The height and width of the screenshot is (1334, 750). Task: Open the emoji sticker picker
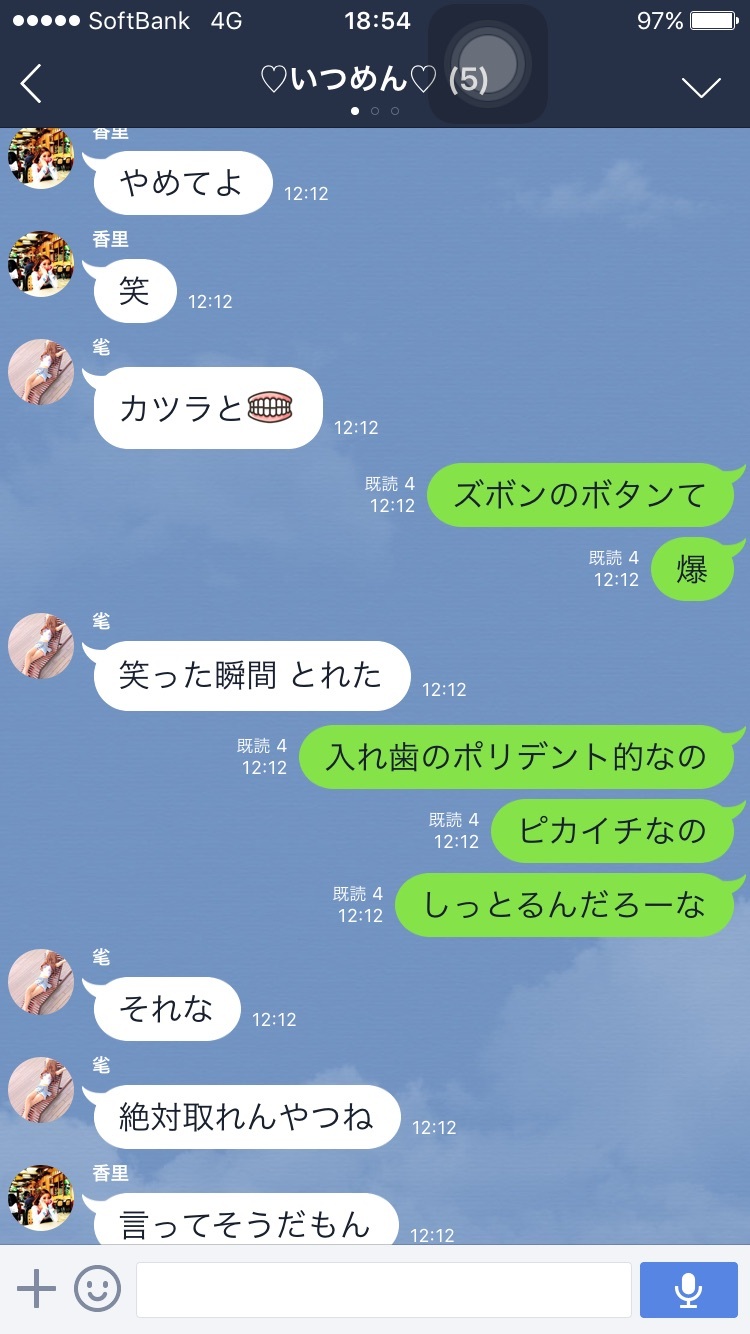click(x=97, y=1289)
